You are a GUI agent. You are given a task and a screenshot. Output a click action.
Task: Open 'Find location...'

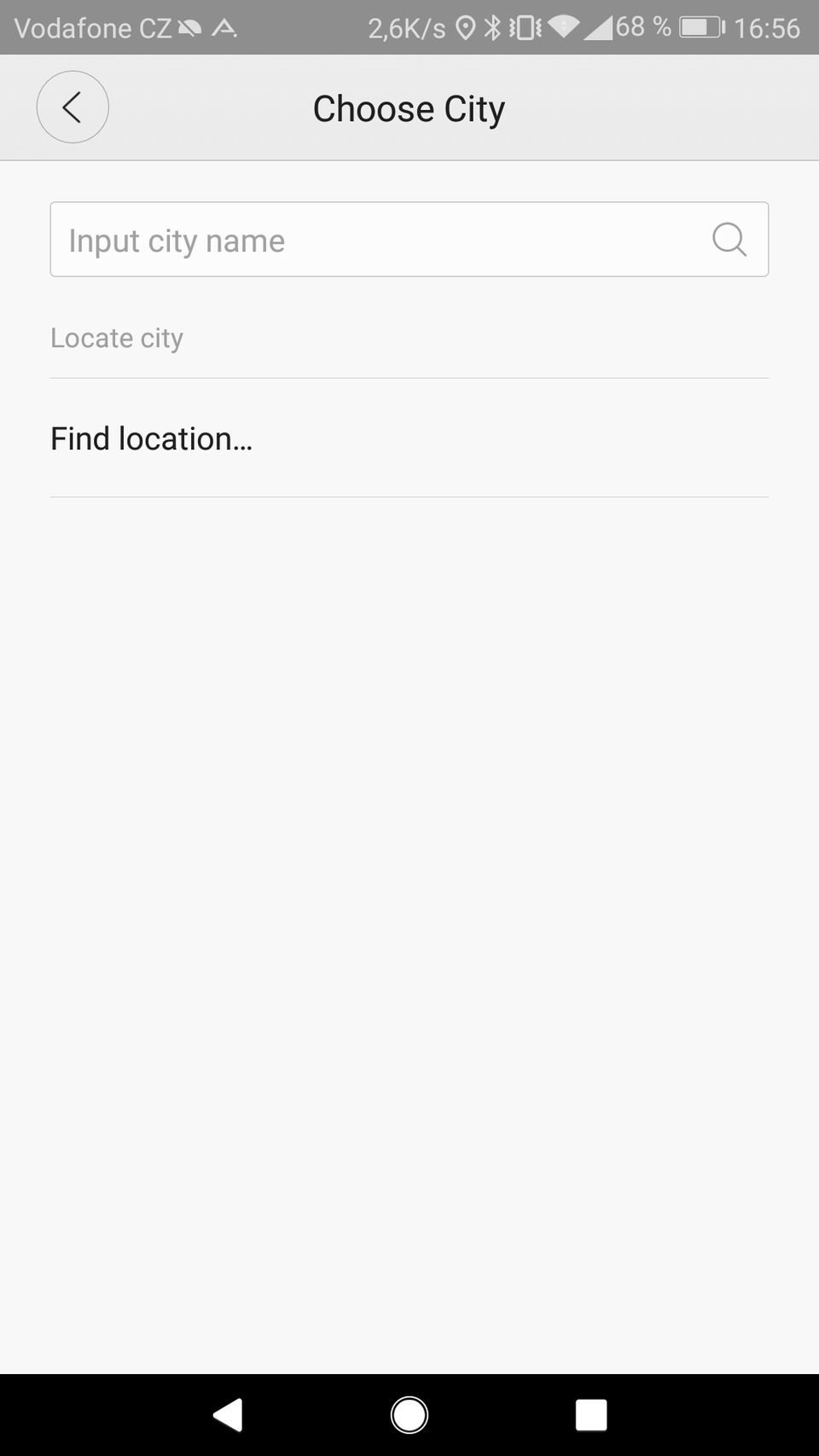pyautogui.click(x=152, y=438)
